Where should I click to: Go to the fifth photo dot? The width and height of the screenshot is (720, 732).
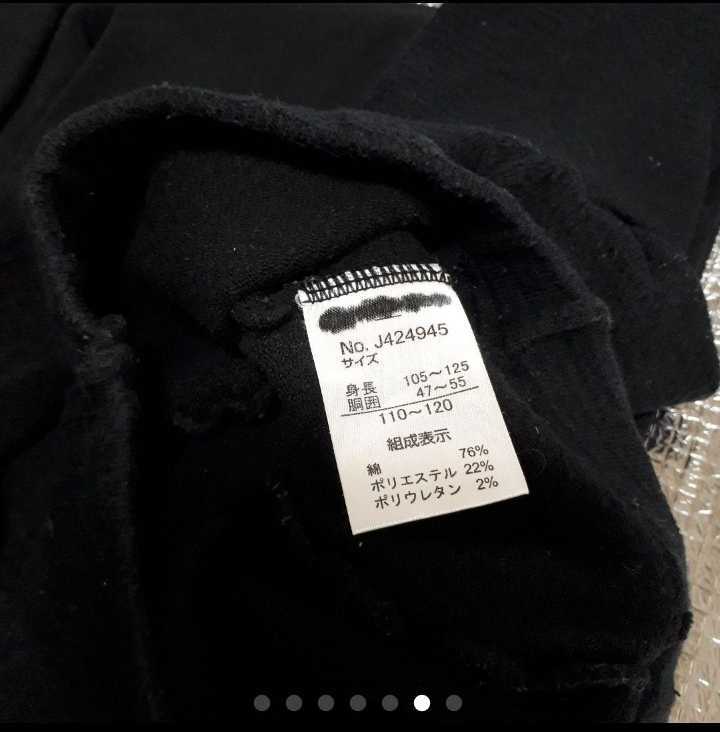[390, 703]
